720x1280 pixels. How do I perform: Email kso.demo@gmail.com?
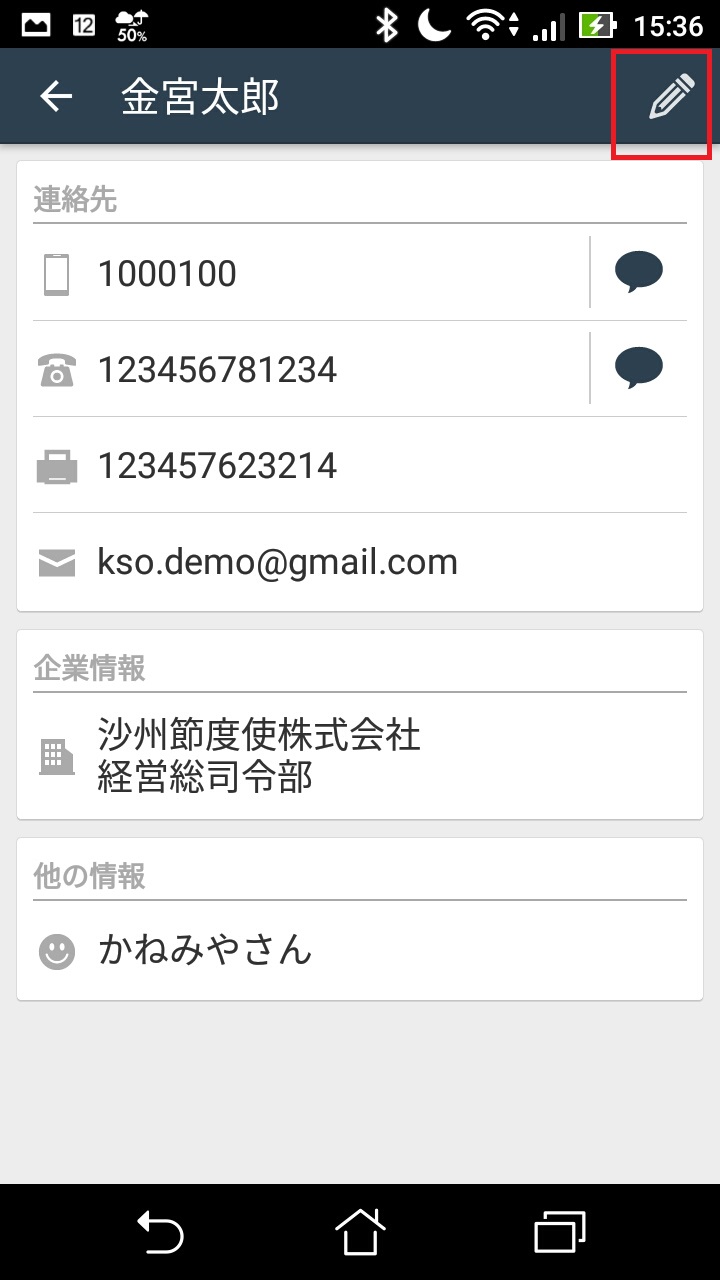coord(360,562)
